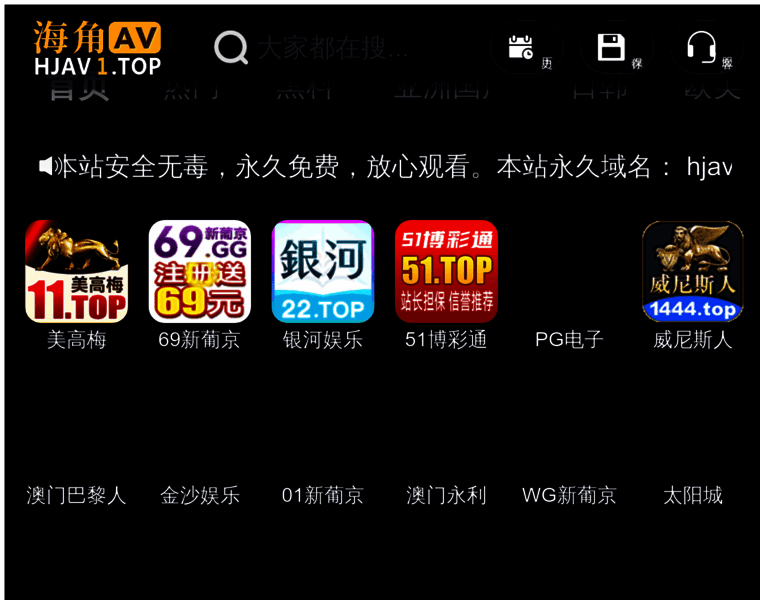Open the 69新葡京 tile
Screen dimensions: 760x600
tap(199, 272)
